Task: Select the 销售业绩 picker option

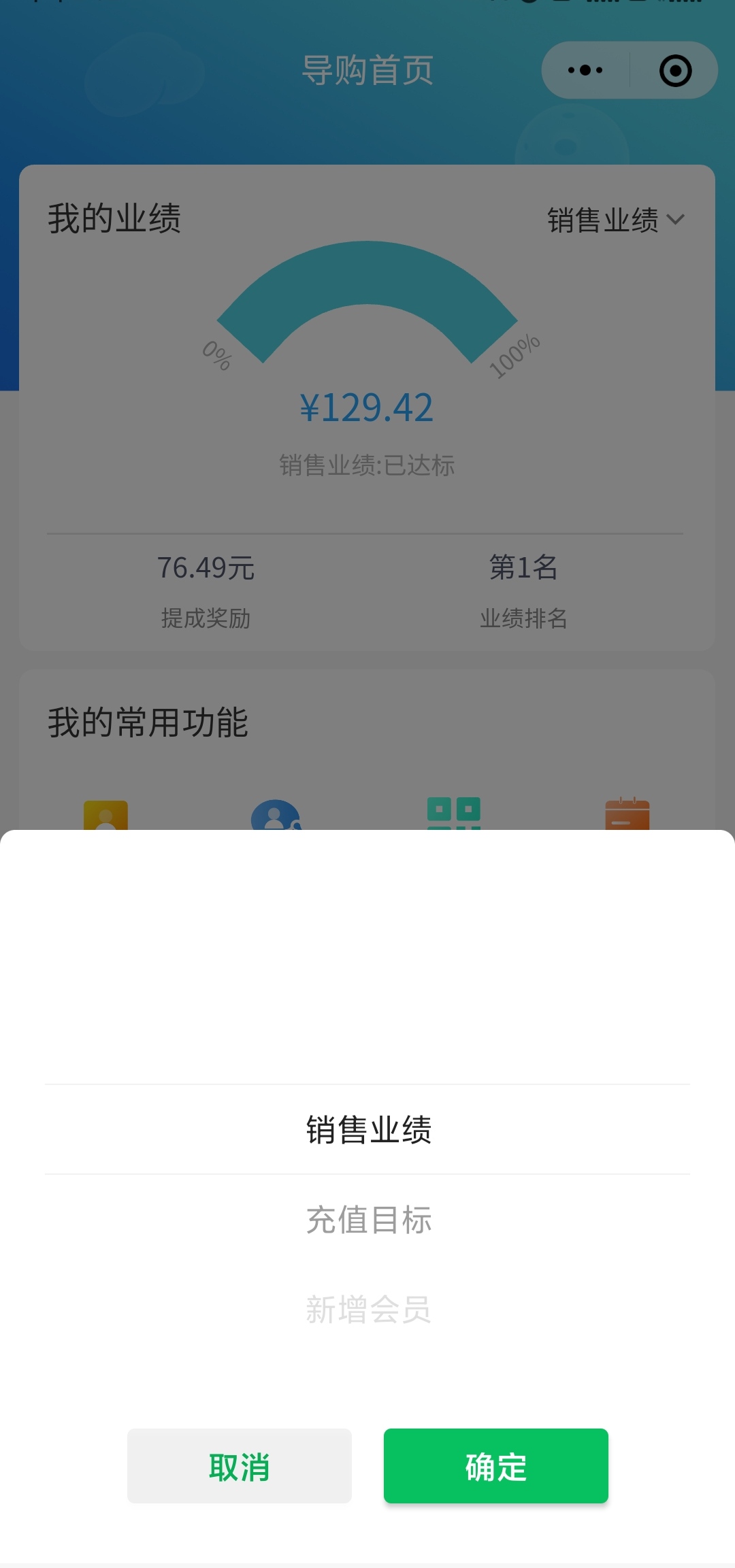Action: (x=367, y=1129)
